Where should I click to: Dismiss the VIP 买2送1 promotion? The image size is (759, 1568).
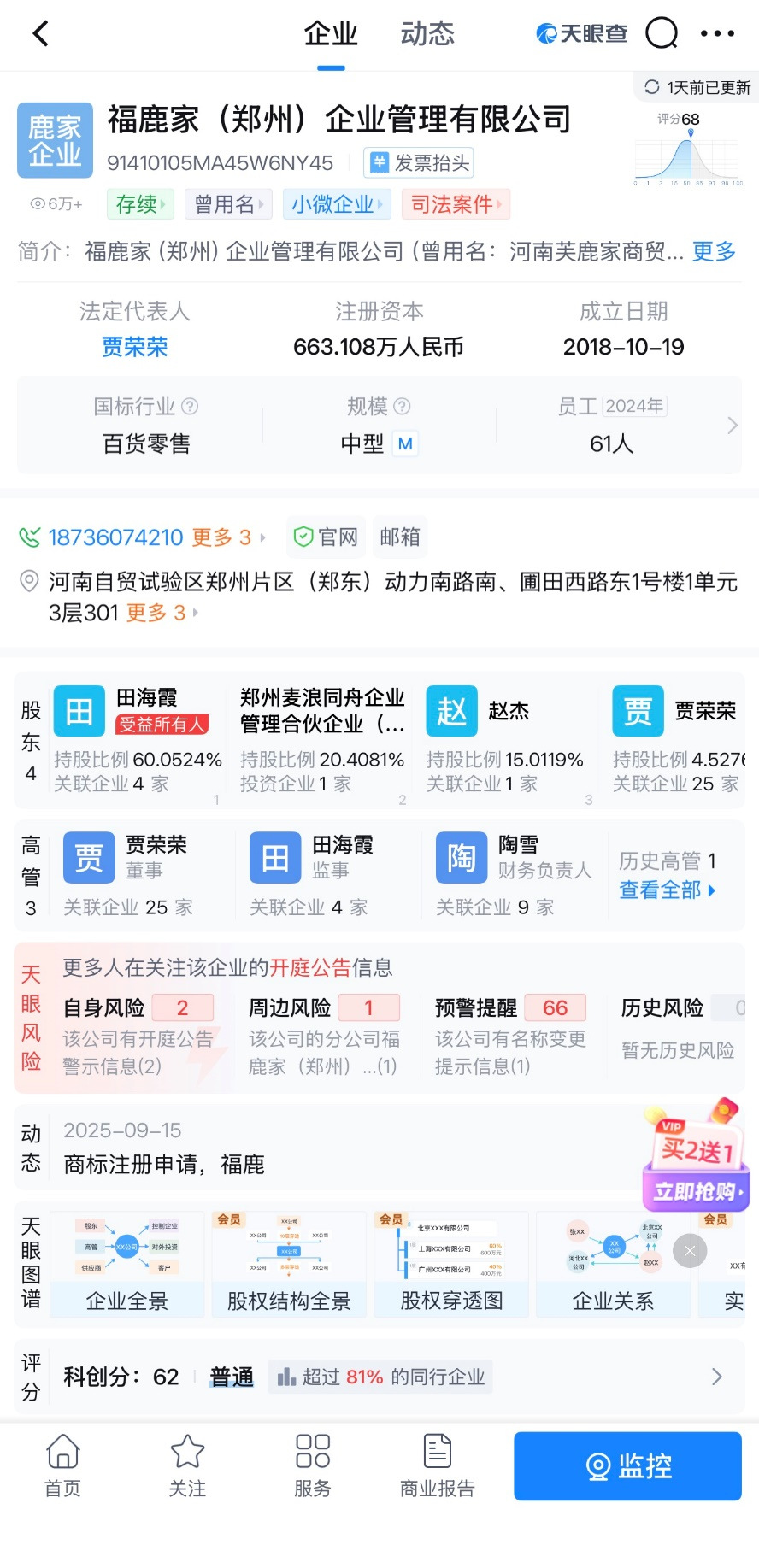coord(690,1252)
